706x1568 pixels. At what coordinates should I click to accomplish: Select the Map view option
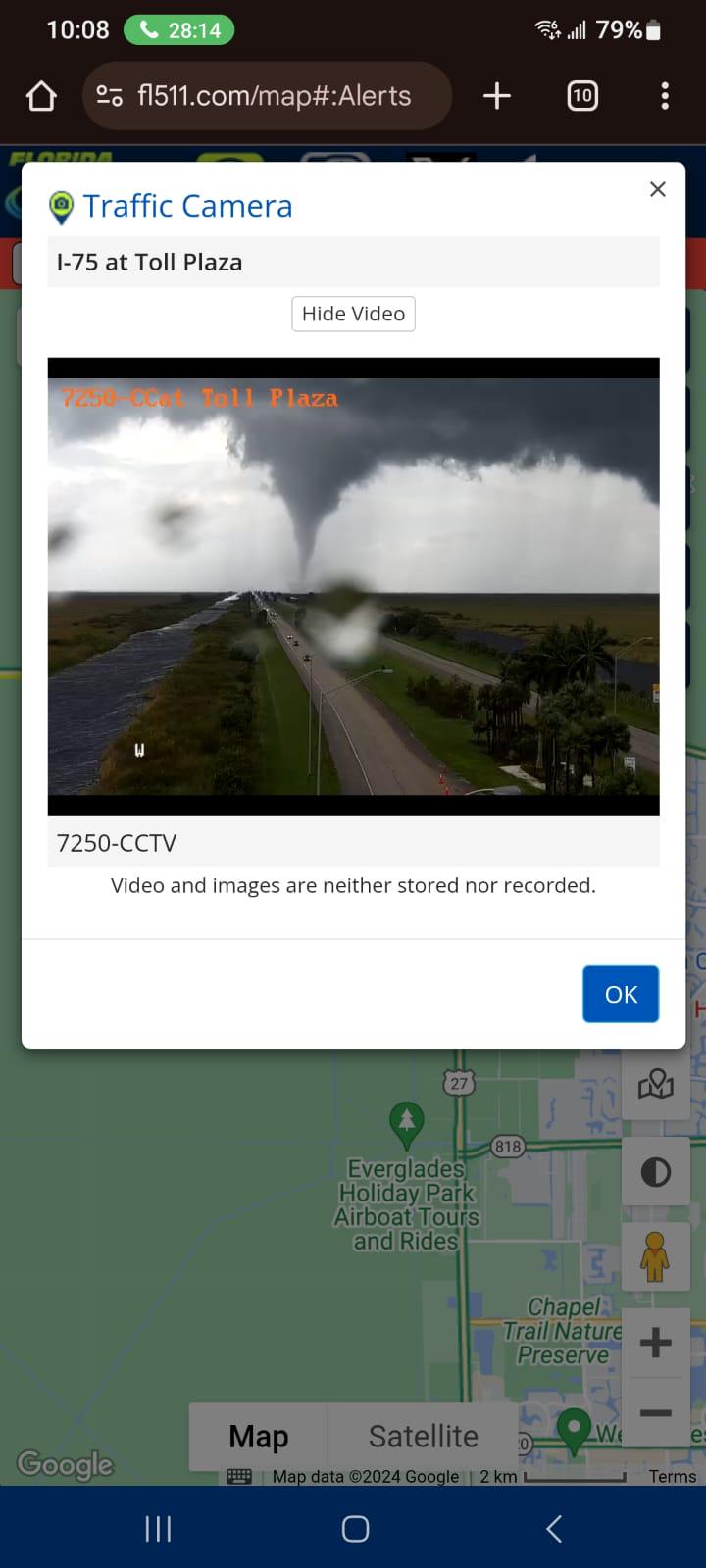tap(258, 1436)
